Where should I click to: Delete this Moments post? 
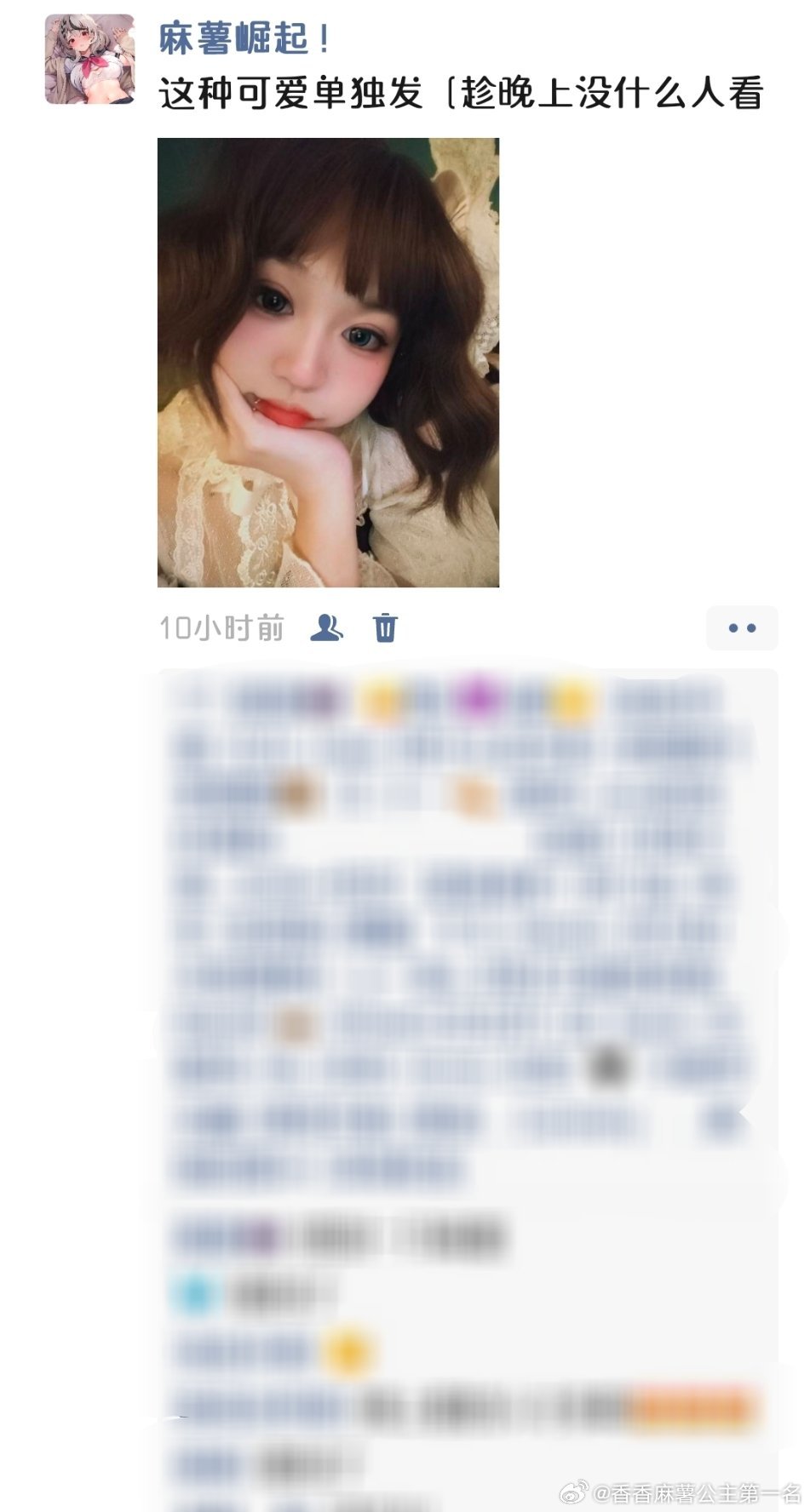pyautogui.click(x=385, y=628)
